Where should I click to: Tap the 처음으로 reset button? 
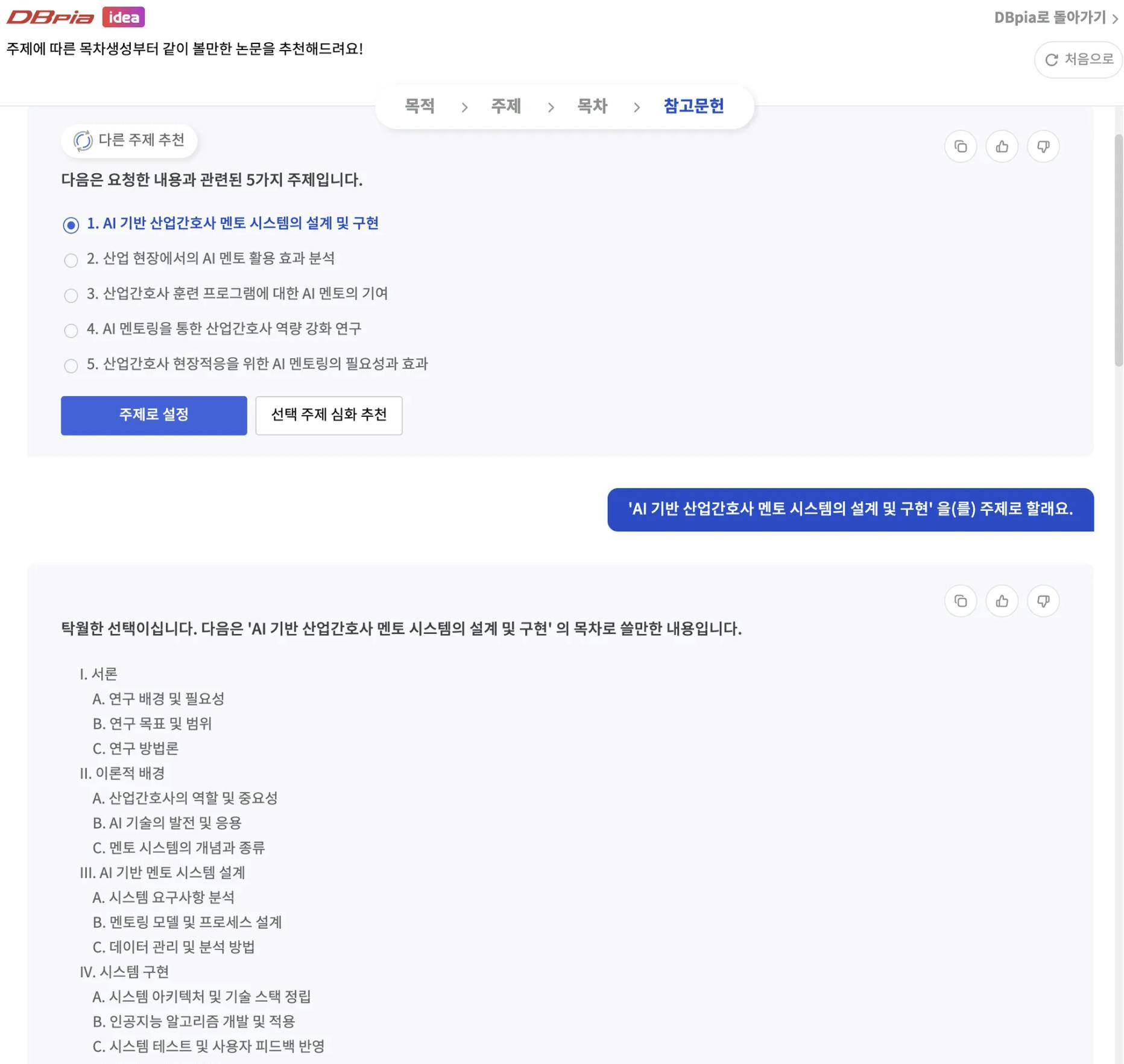point(1079,59)
